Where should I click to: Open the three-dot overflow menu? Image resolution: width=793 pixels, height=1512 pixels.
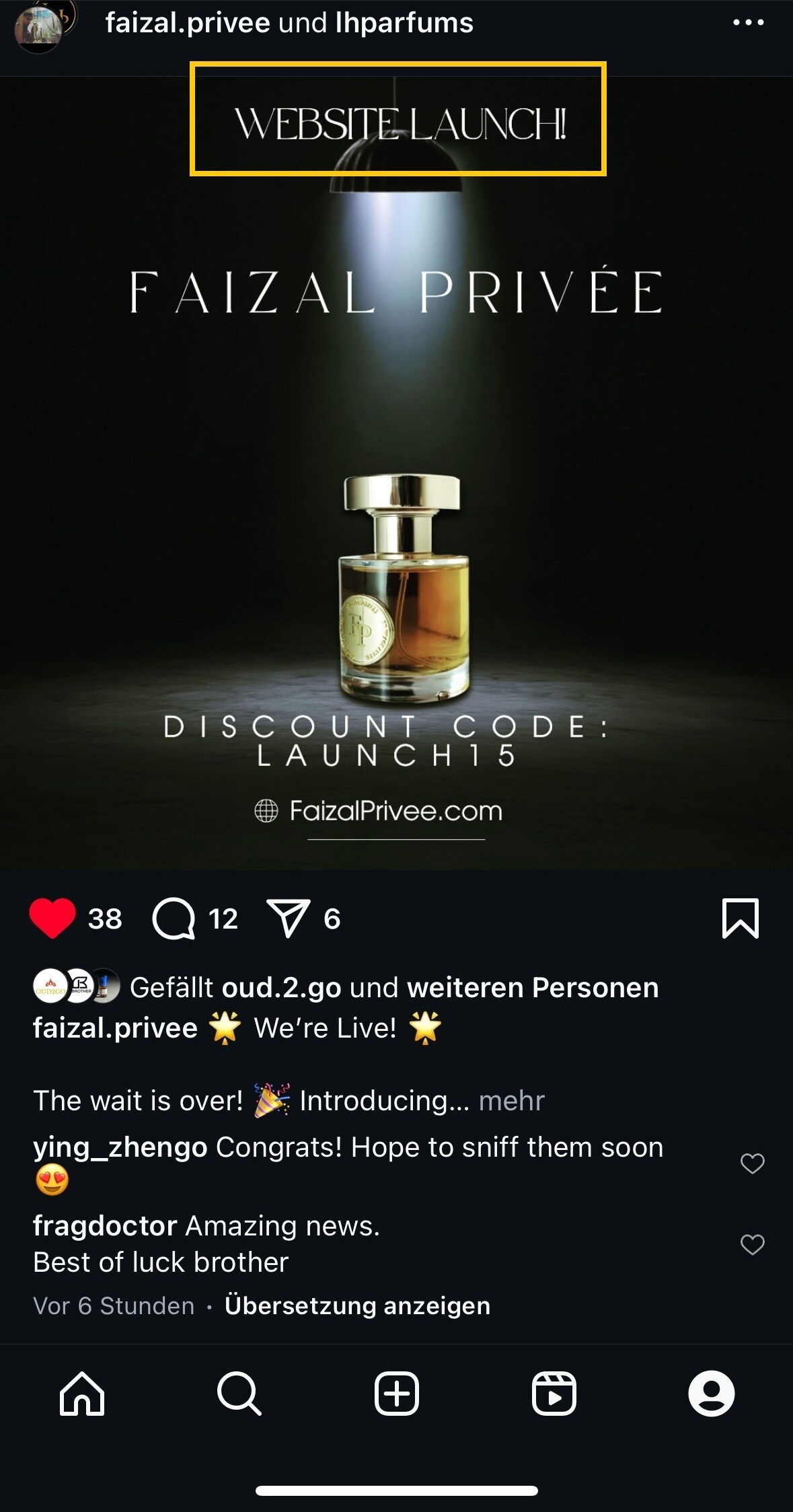click(748, 23)
